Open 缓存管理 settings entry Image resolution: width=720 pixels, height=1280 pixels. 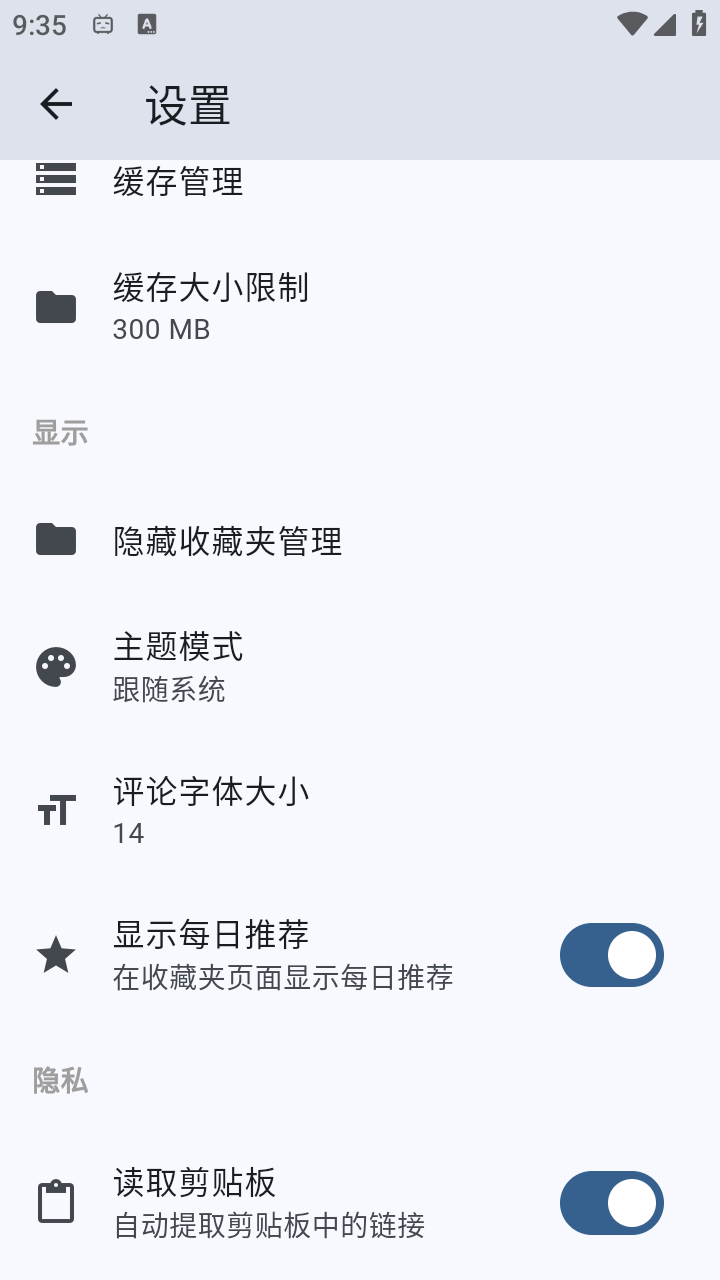click(x=300, y=182)
